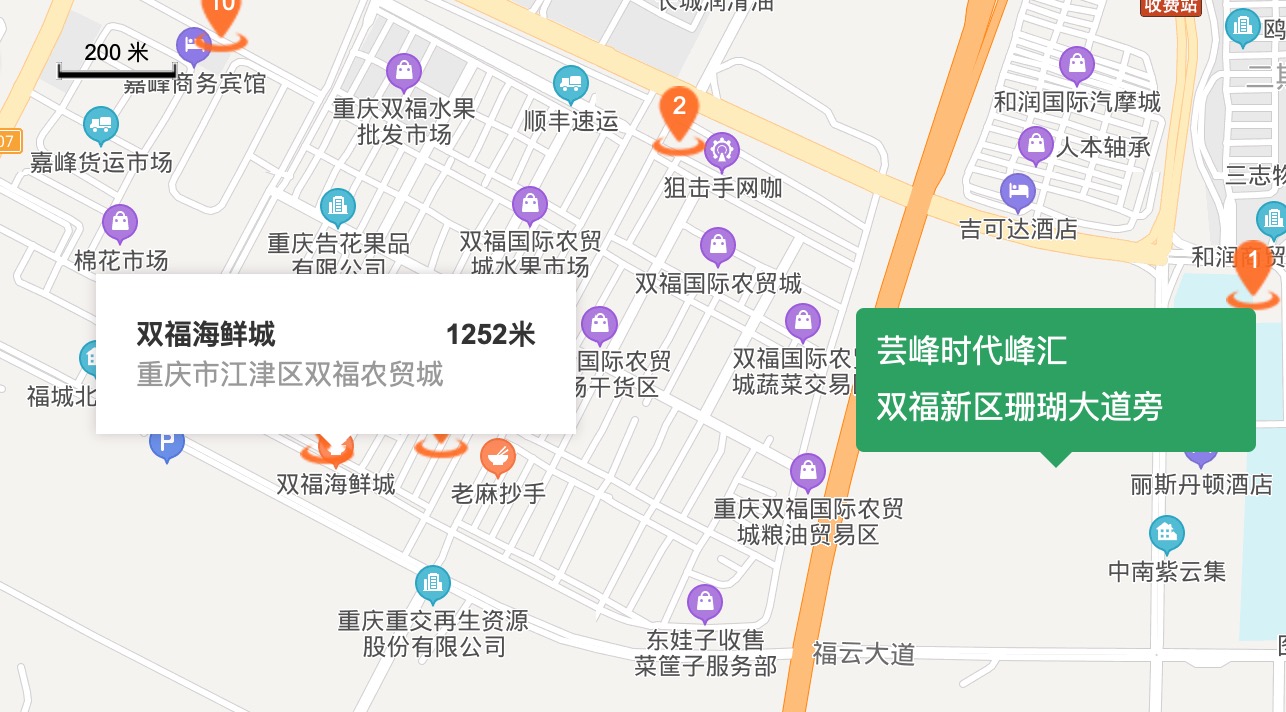This screenshot has height=712, width=1286.
Task: Select the 老麻抄手 restaurant icon
Action: click(x=497, y=457)
